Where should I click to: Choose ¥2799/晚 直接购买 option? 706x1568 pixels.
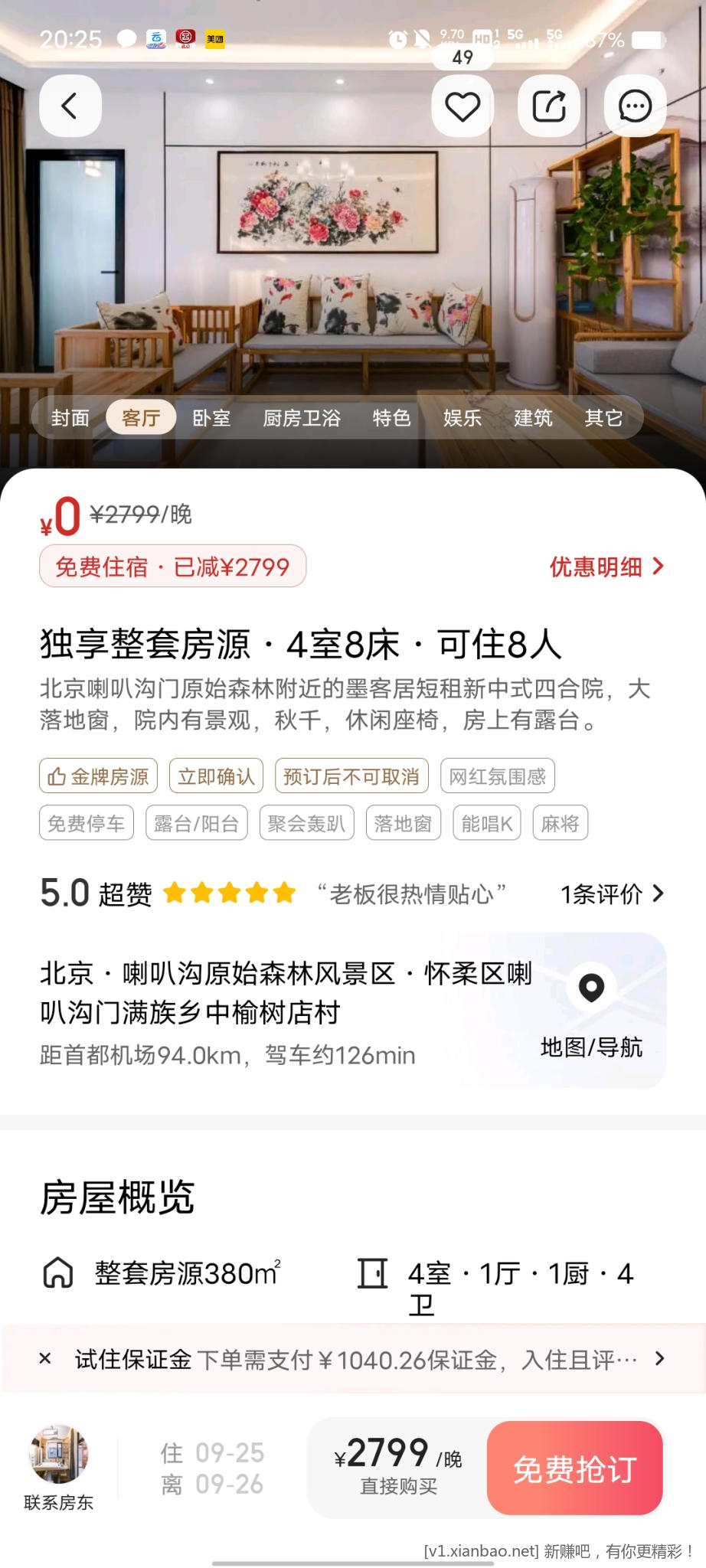click(x=398, y=1468)
